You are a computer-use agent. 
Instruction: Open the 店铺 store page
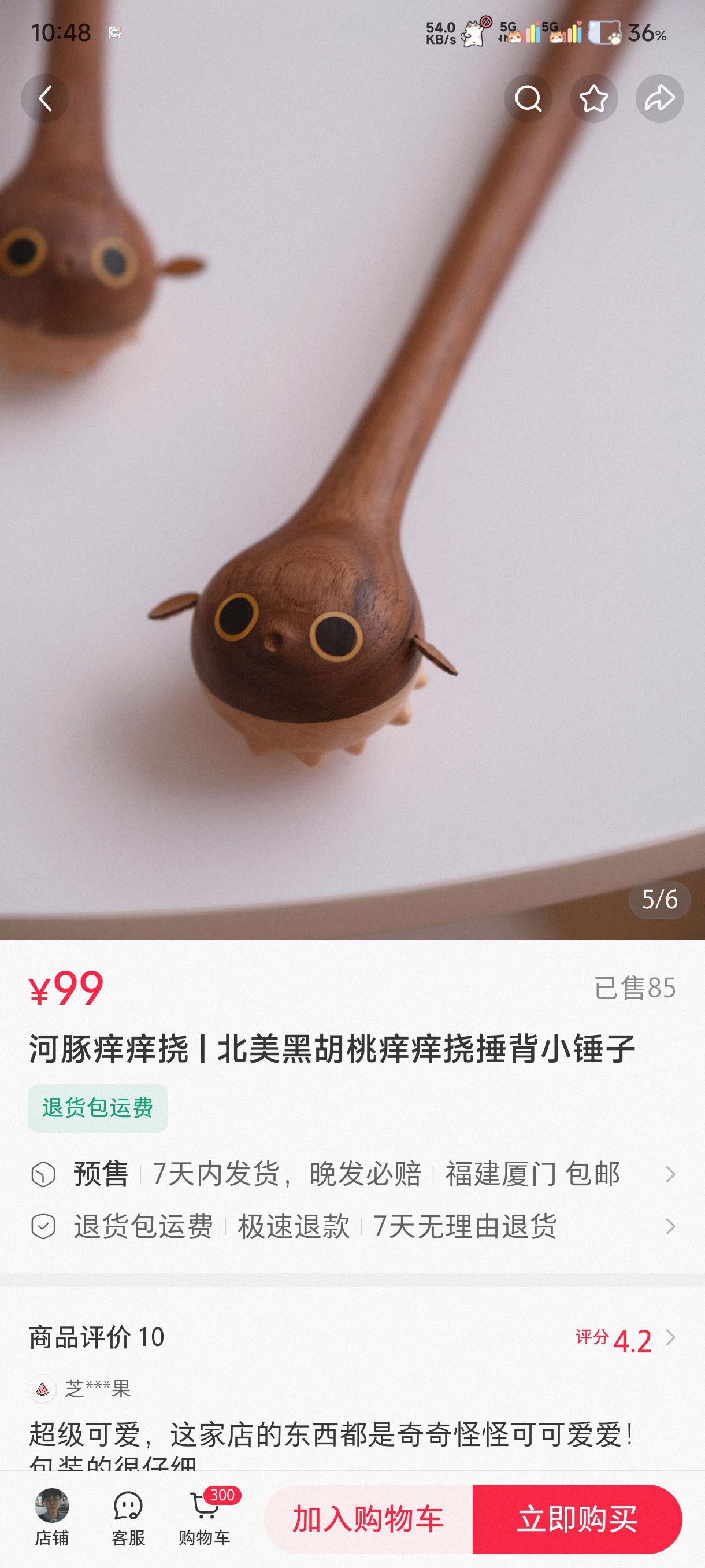51,1518
